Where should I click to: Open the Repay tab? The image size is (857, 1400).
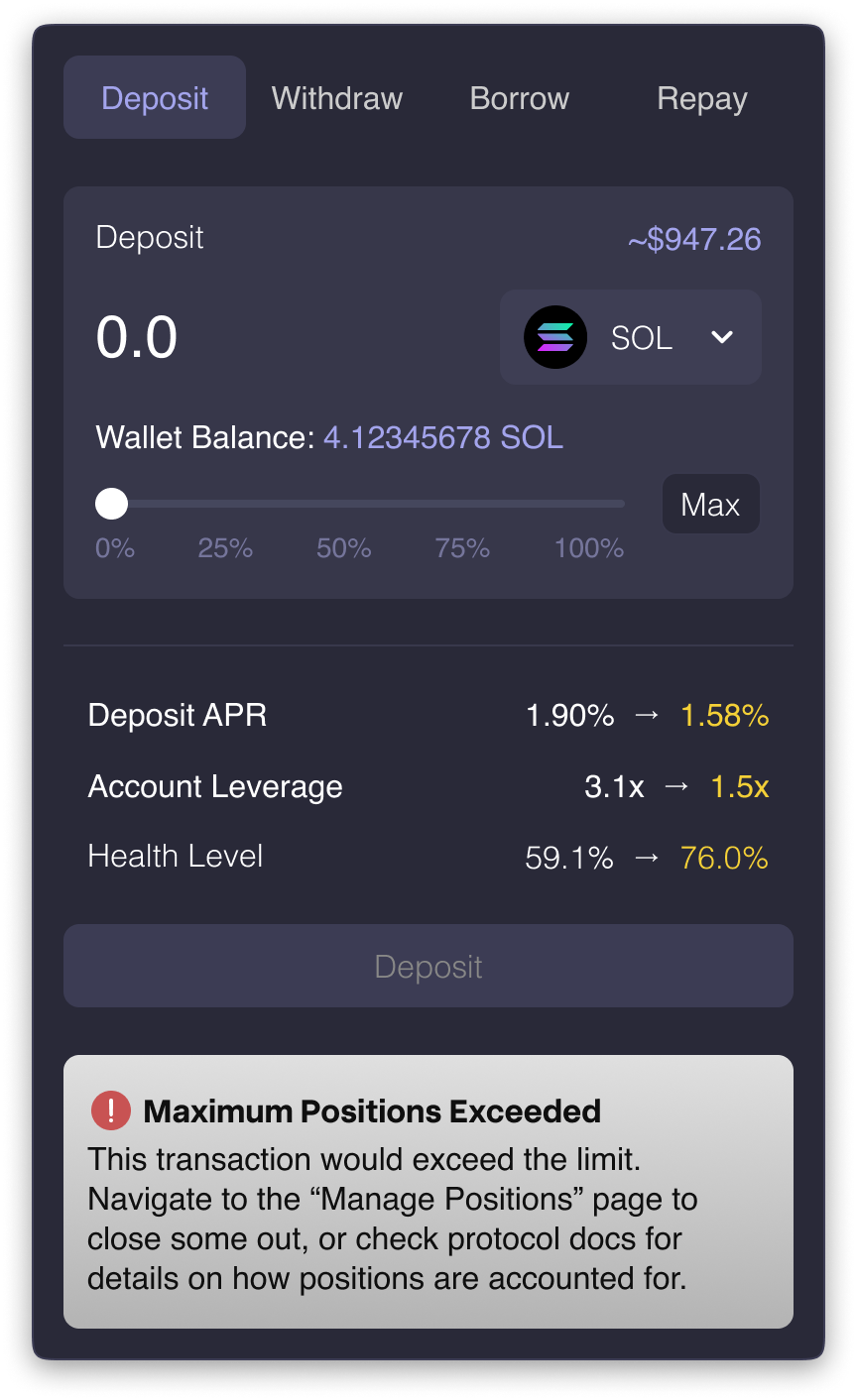[x=702, y=98]
